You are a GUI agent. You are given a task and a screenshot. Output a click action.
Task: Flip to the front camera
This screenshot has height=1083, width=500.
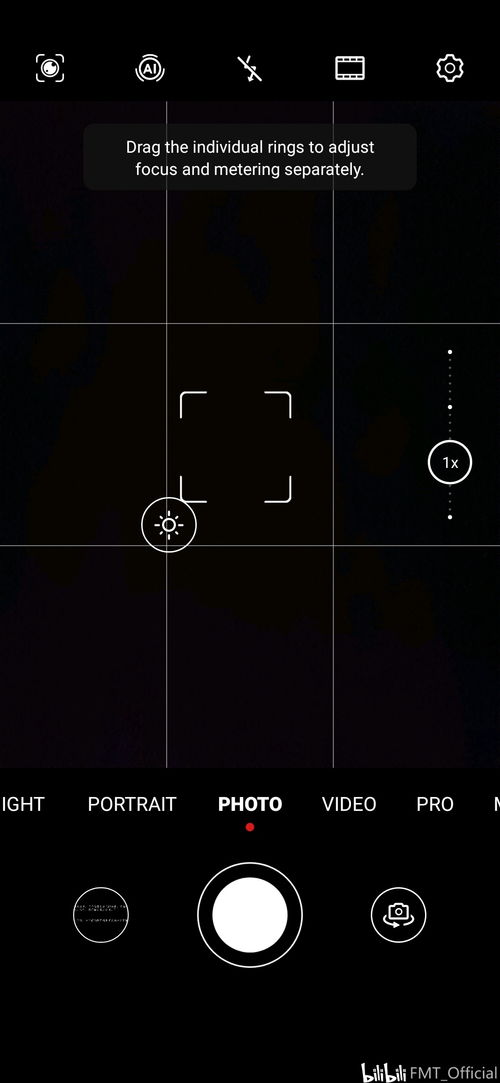[398, 915]
